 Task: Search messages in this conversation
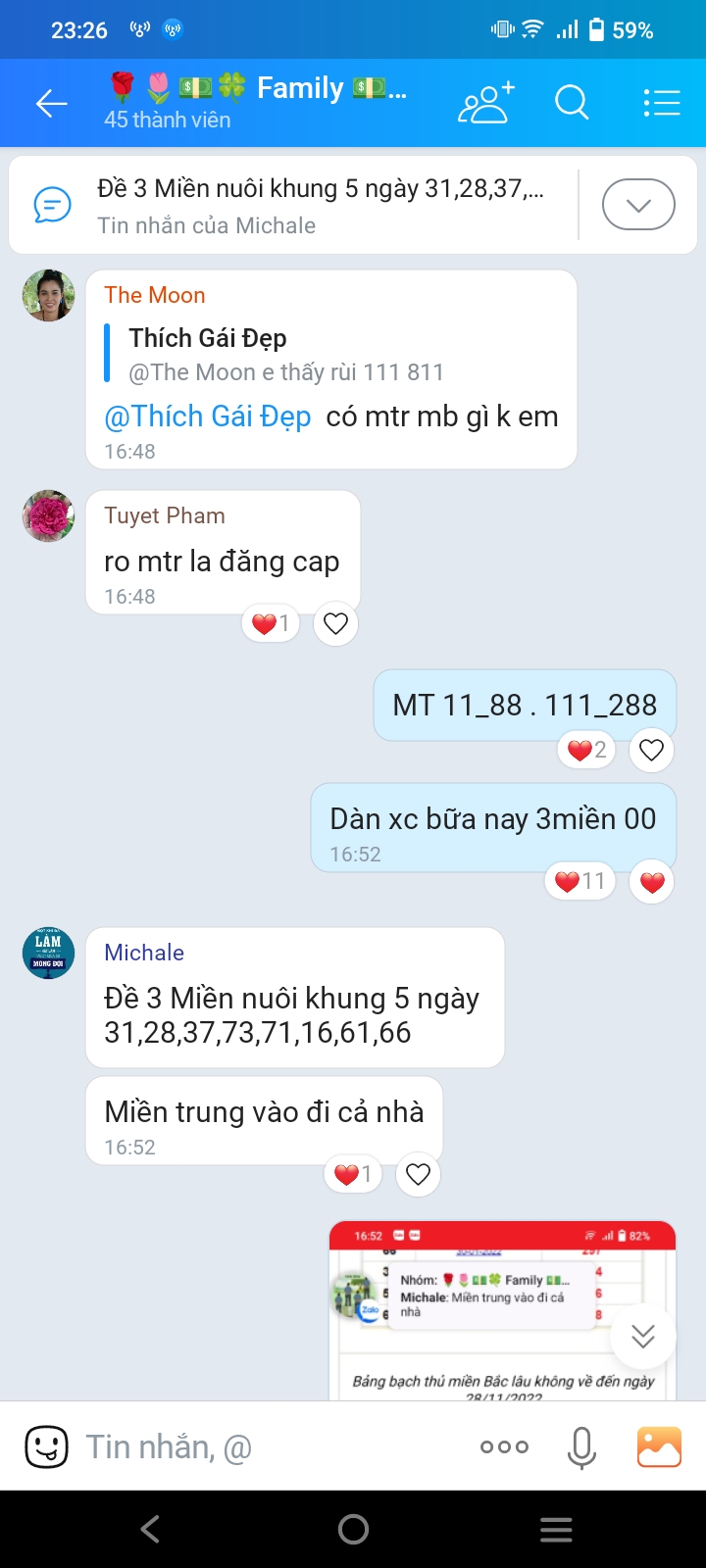572,103
